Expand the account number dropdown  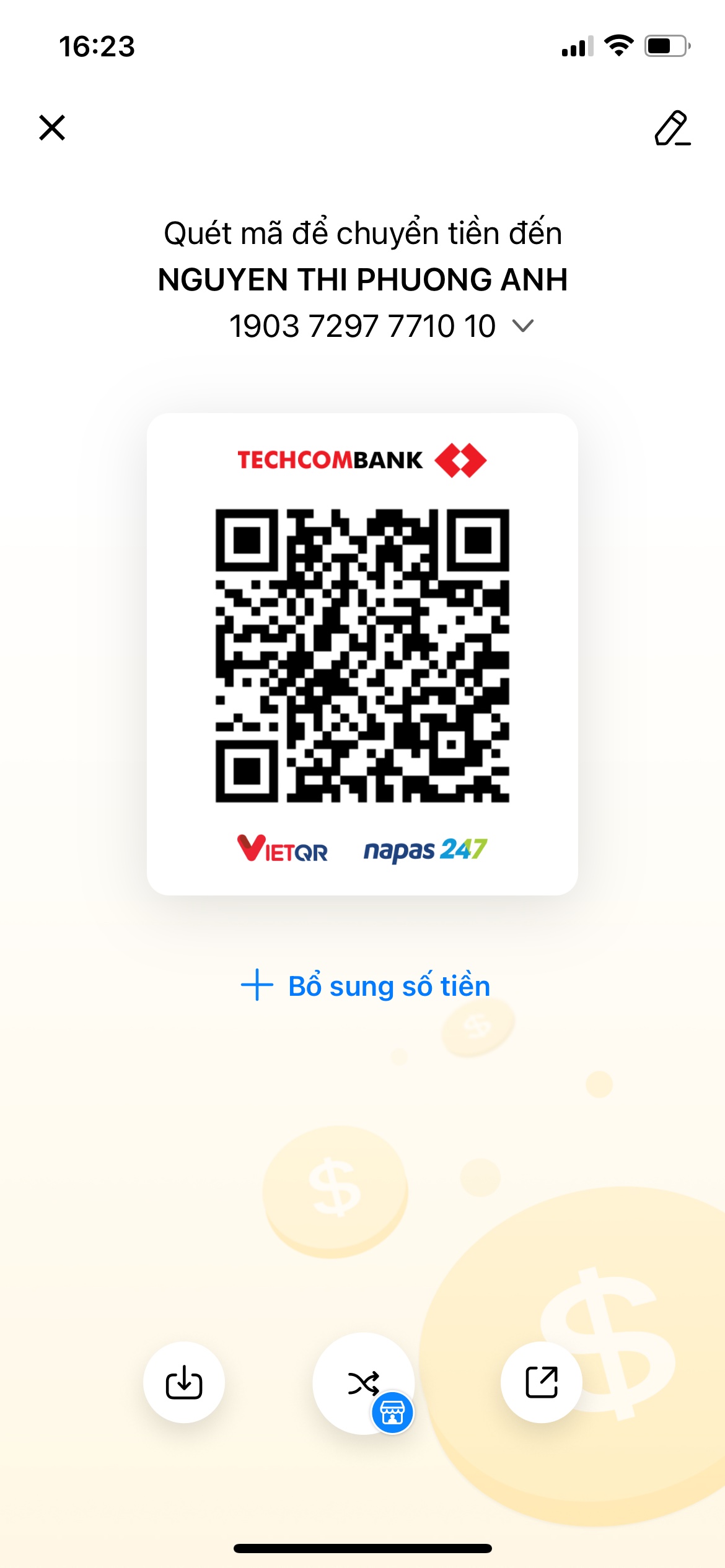[x=523, y=326]
